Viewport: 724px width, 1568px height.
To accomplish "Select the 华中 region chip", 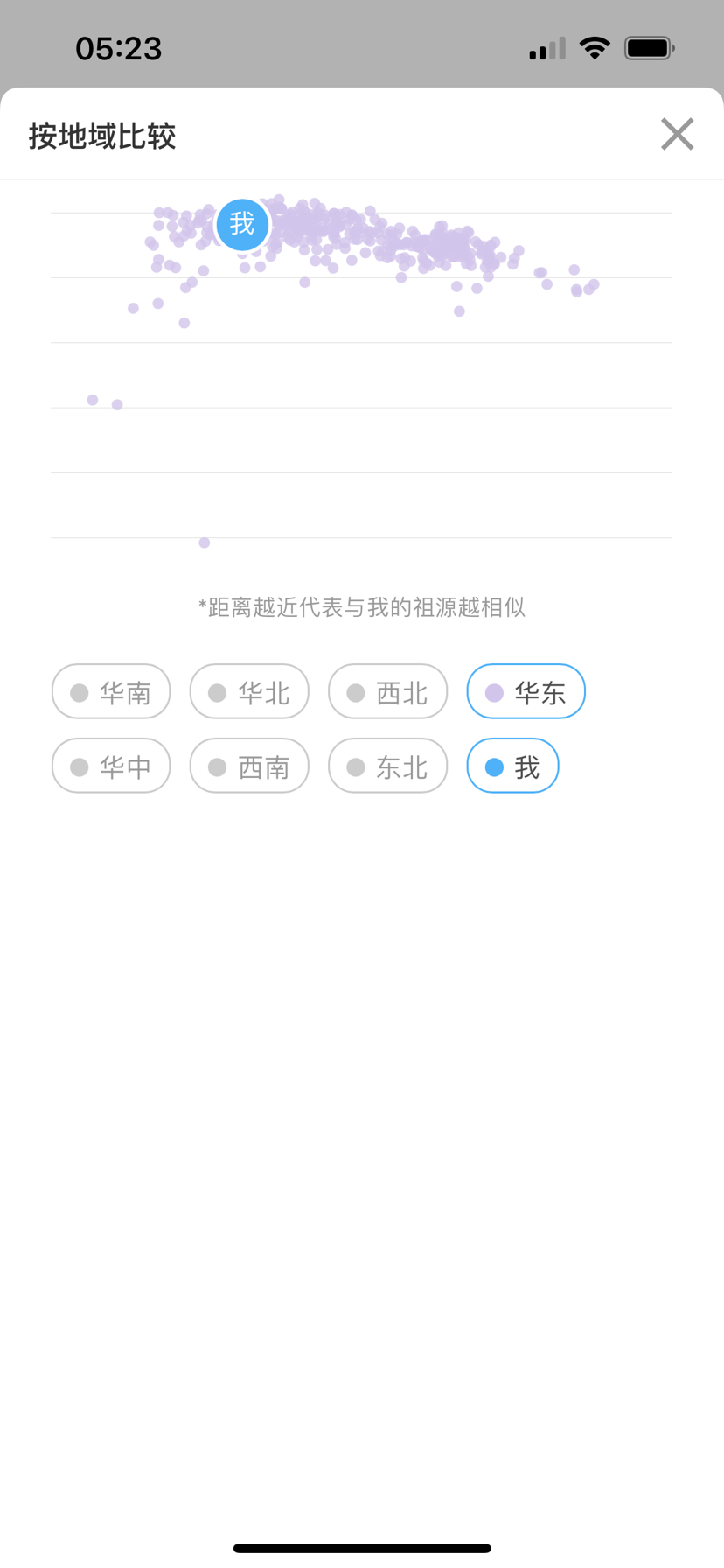I will (111, 766).
